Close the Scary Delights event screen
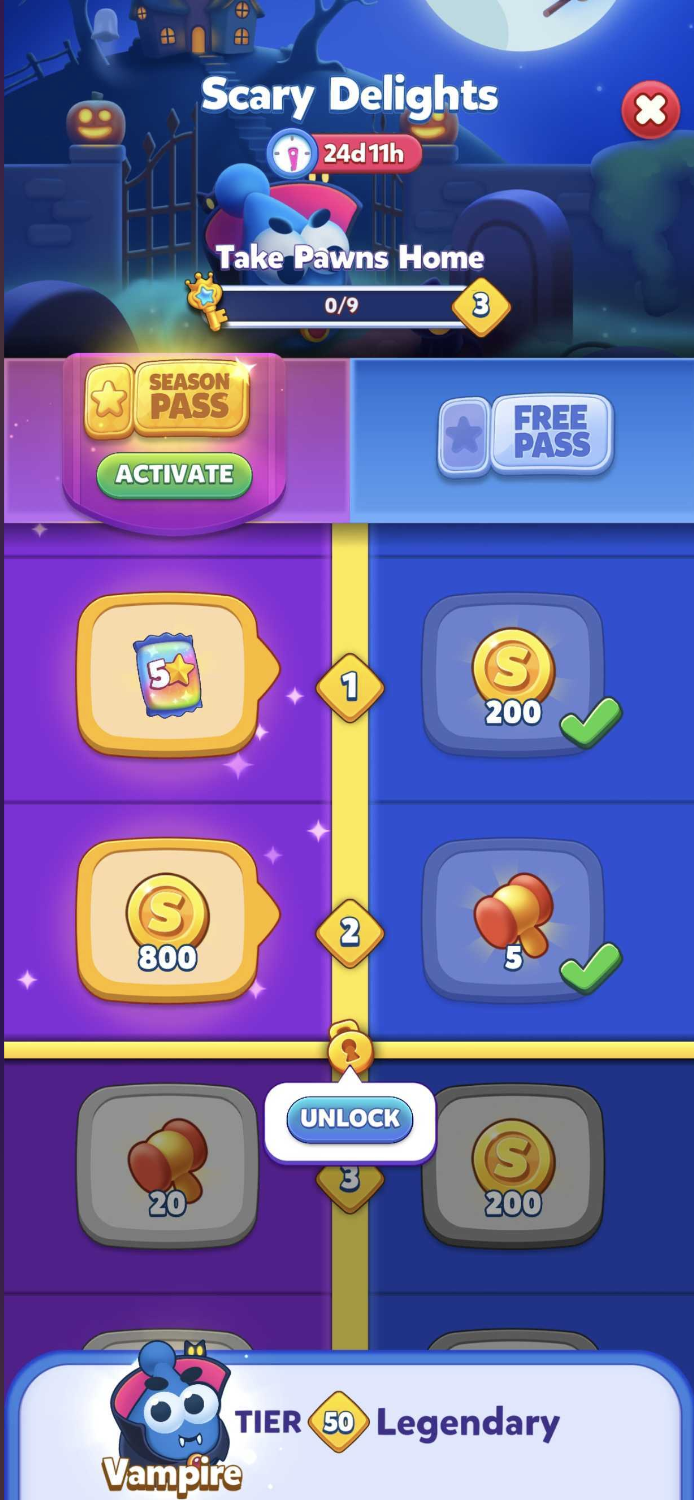Image resolution: width=694 pixels, height=1500 pixels. tap(650, 110)
